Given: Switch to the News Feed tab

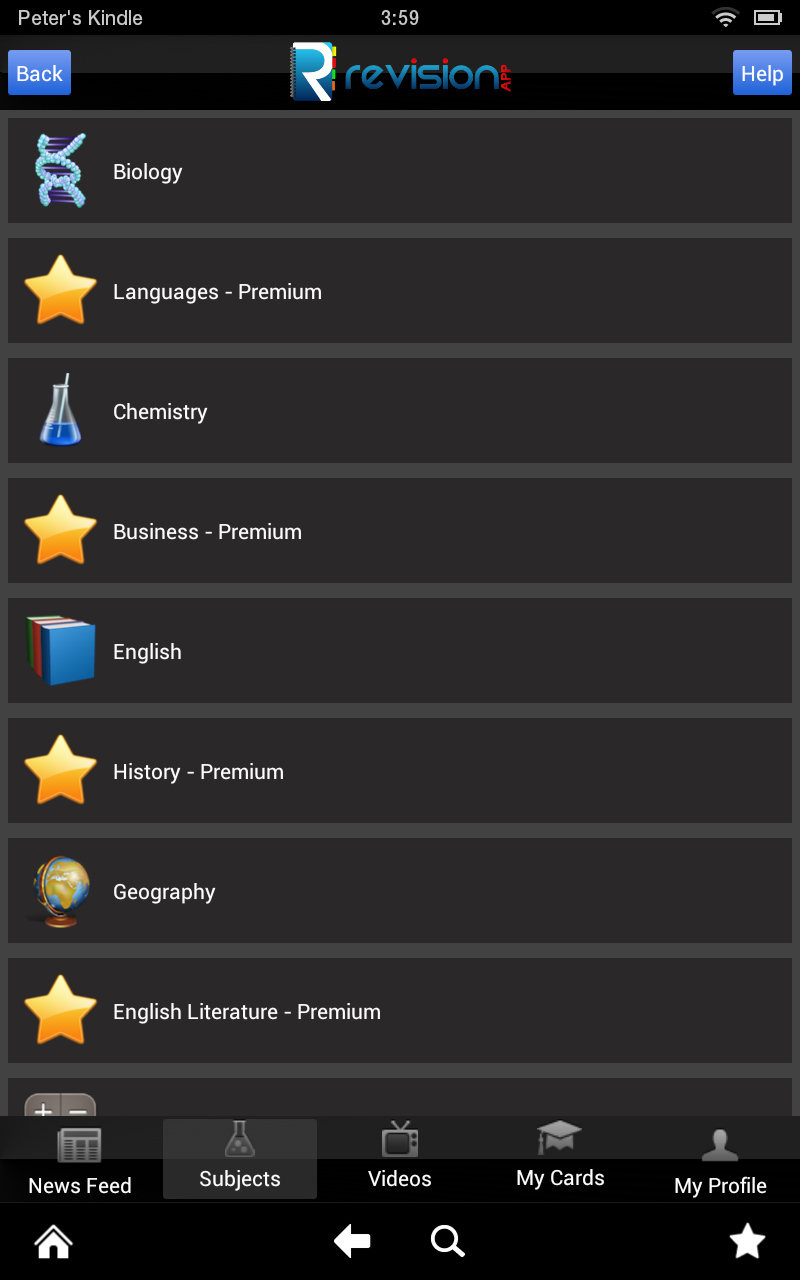Looking at the screenshot, I should click(80, 1160).
